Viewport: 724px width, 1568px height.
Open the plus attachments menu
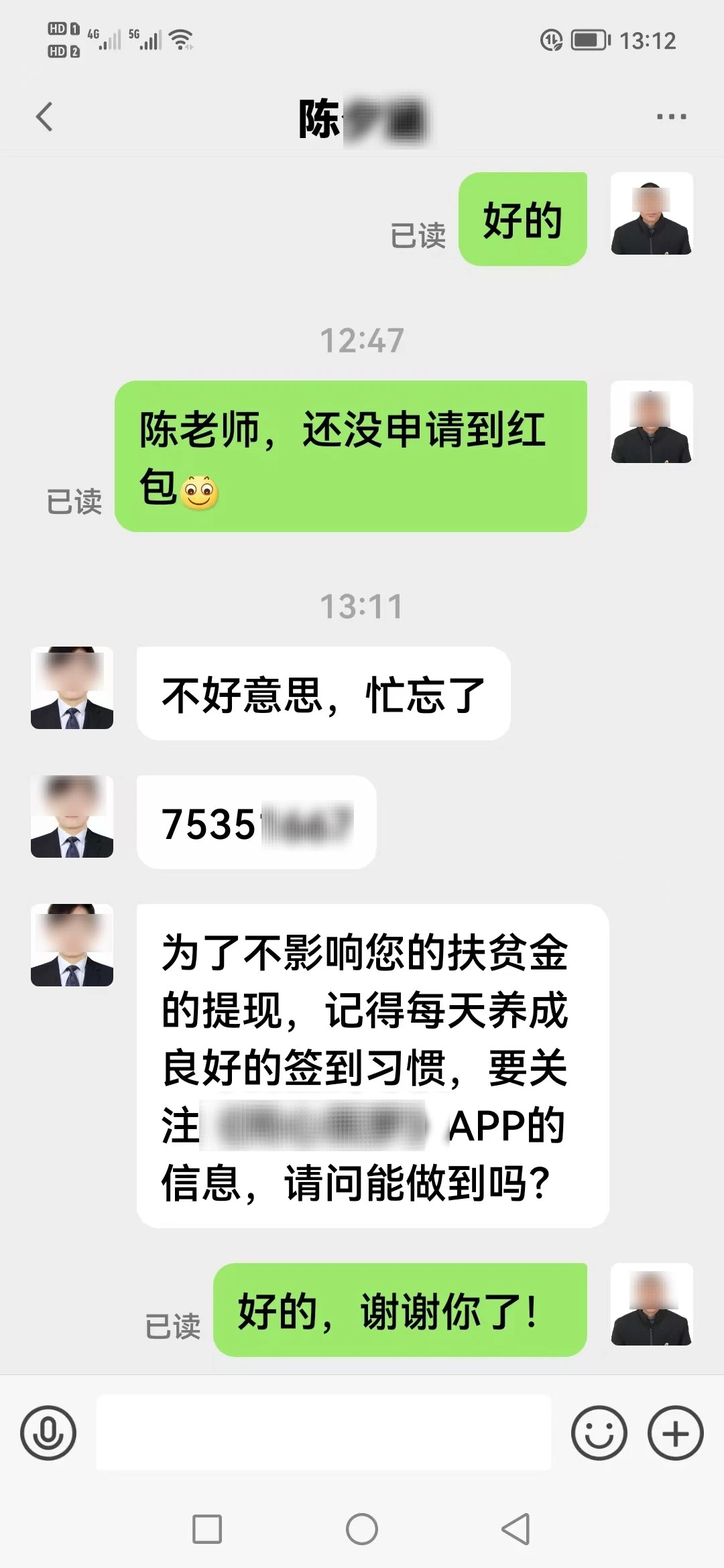pyautogui.click(x=675, y=1433)
